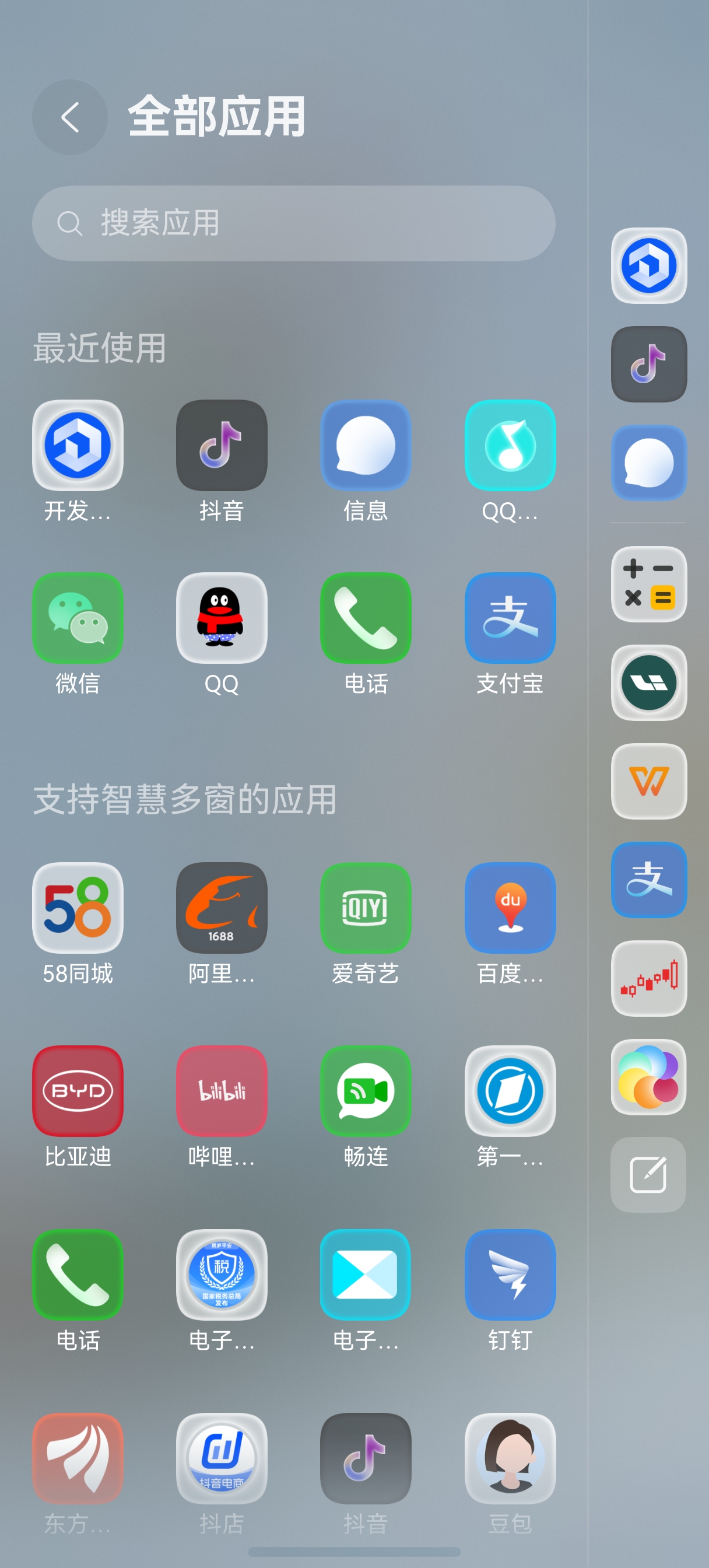This screenshot has width=709, height=1568.
Task: Tap the back arrow to leave All Apps
Action: [68, 117]
